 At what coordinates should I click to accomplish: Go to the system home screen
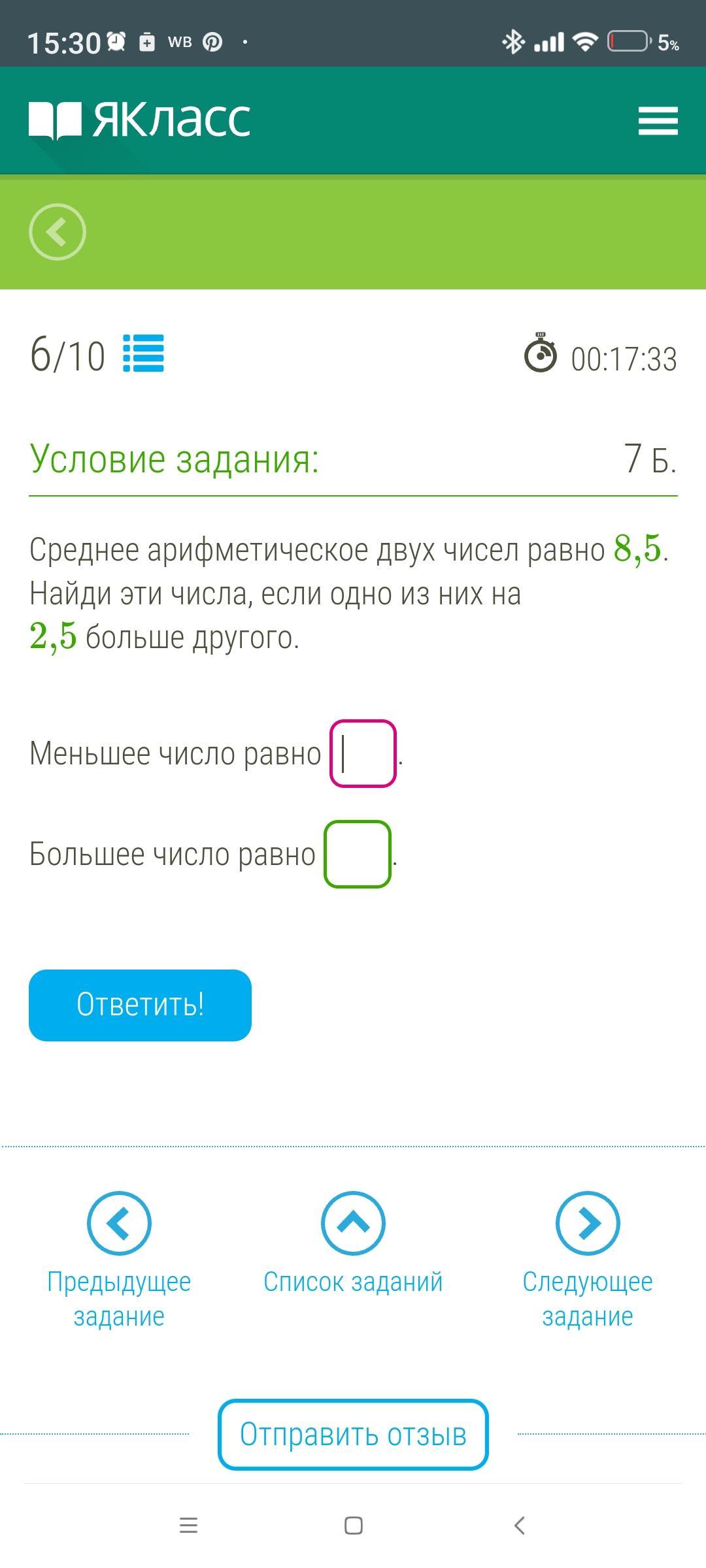(x=353, y=1526)
